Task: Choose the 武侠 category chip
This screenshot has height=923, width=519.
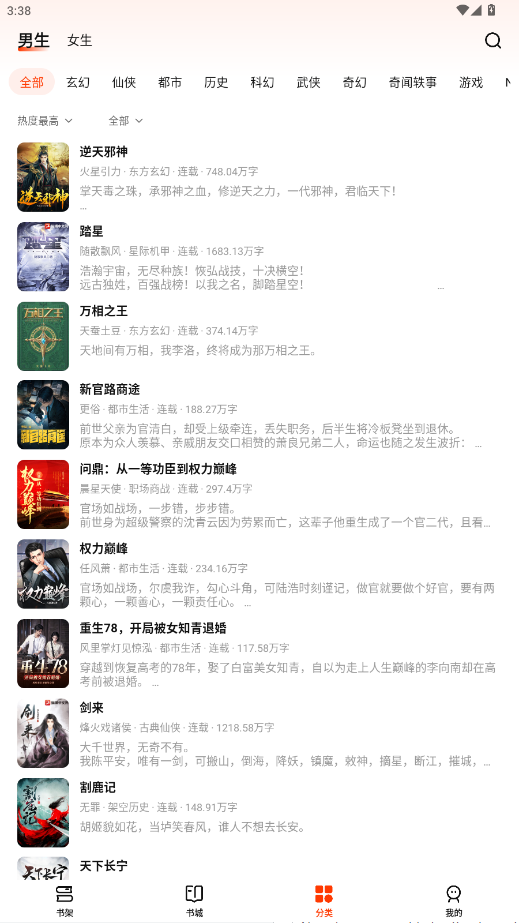Action: coord(308,82)
